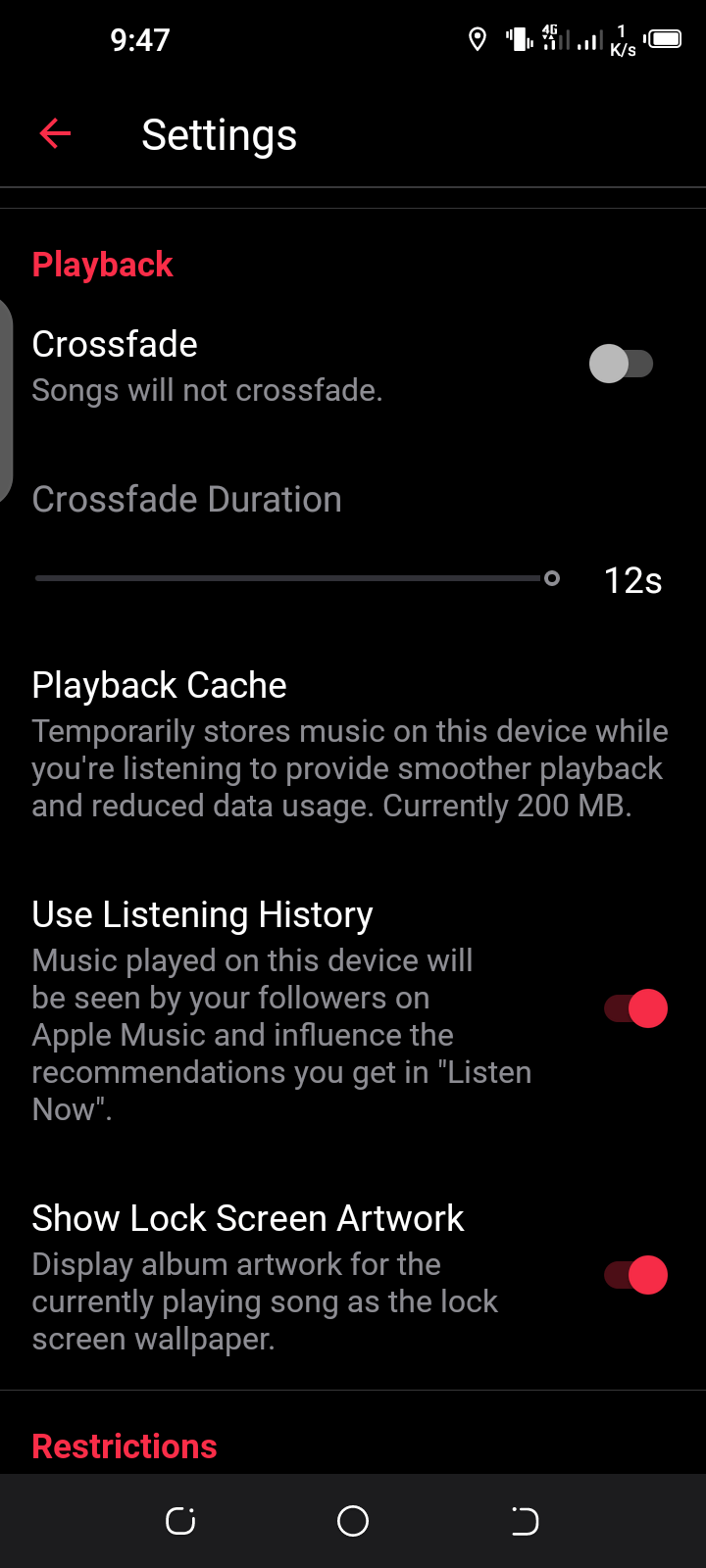
Task: Click the 12s duration value label
Action: 632,579
